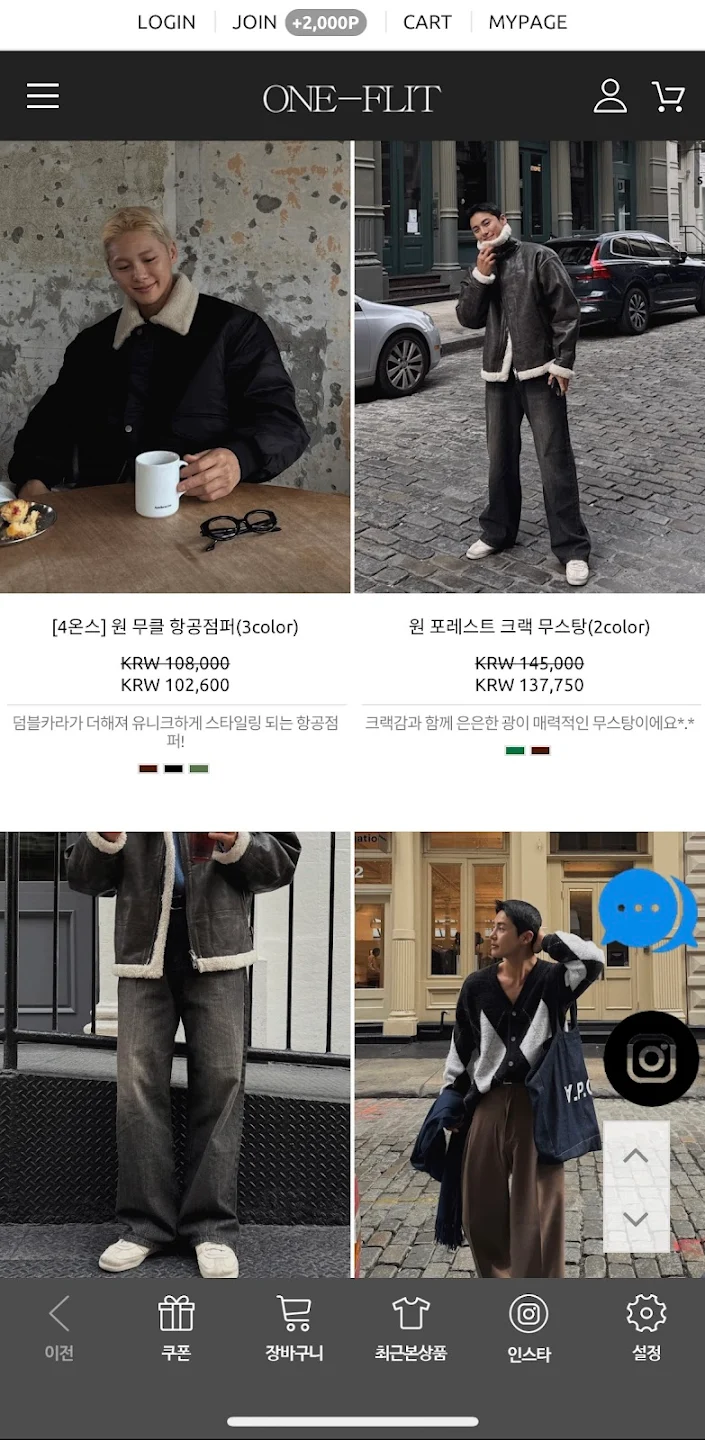Open the user account icon
The width and height of the screenshot is (705, 1440).
(x=610, y=96)
